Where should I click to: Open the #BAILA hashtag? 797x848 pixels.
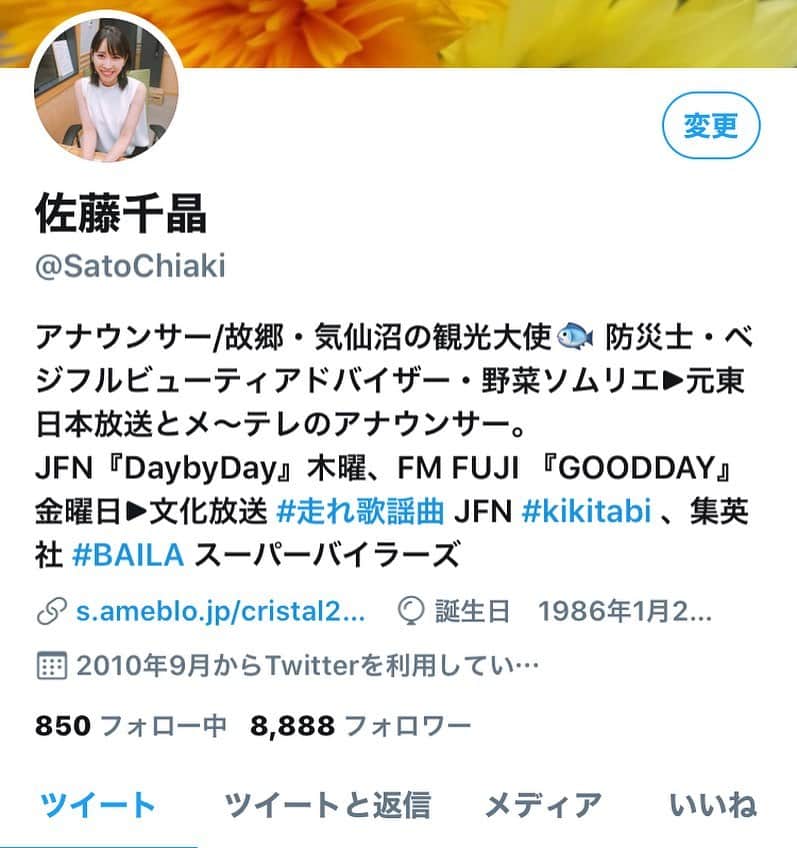(x=129, y=554)
